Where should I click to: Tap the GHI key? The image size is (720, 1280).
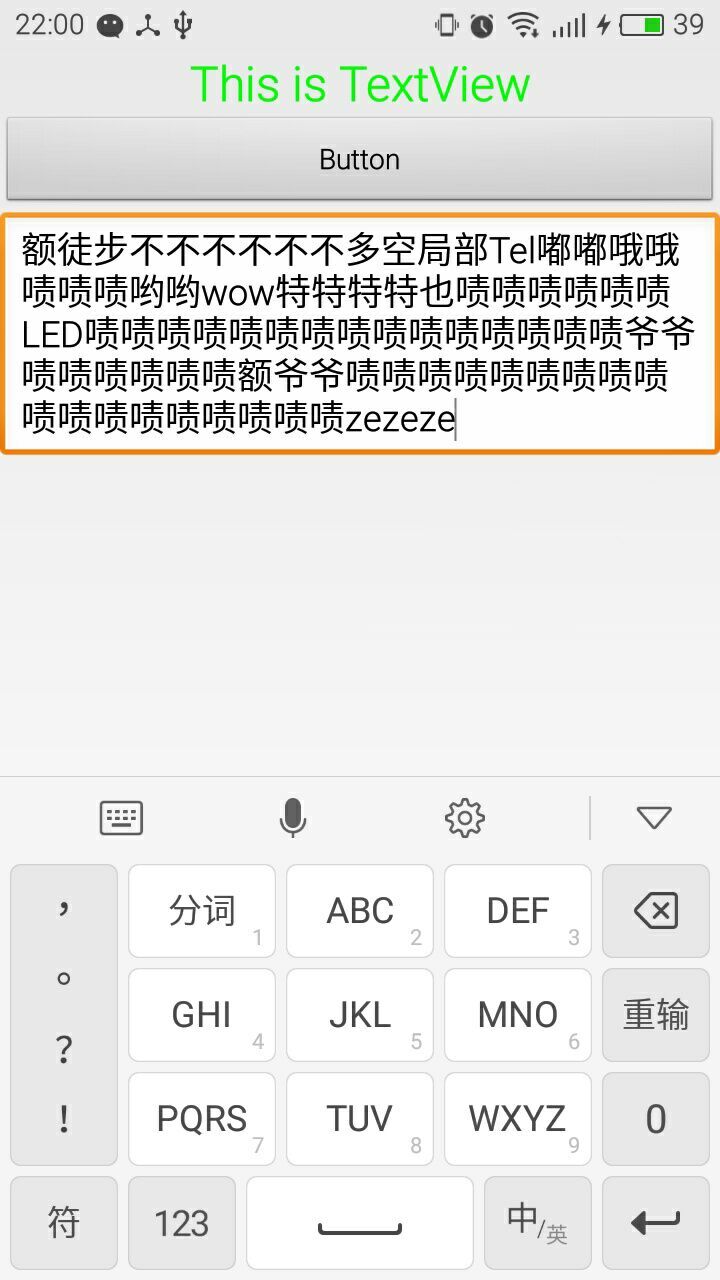202,1015
